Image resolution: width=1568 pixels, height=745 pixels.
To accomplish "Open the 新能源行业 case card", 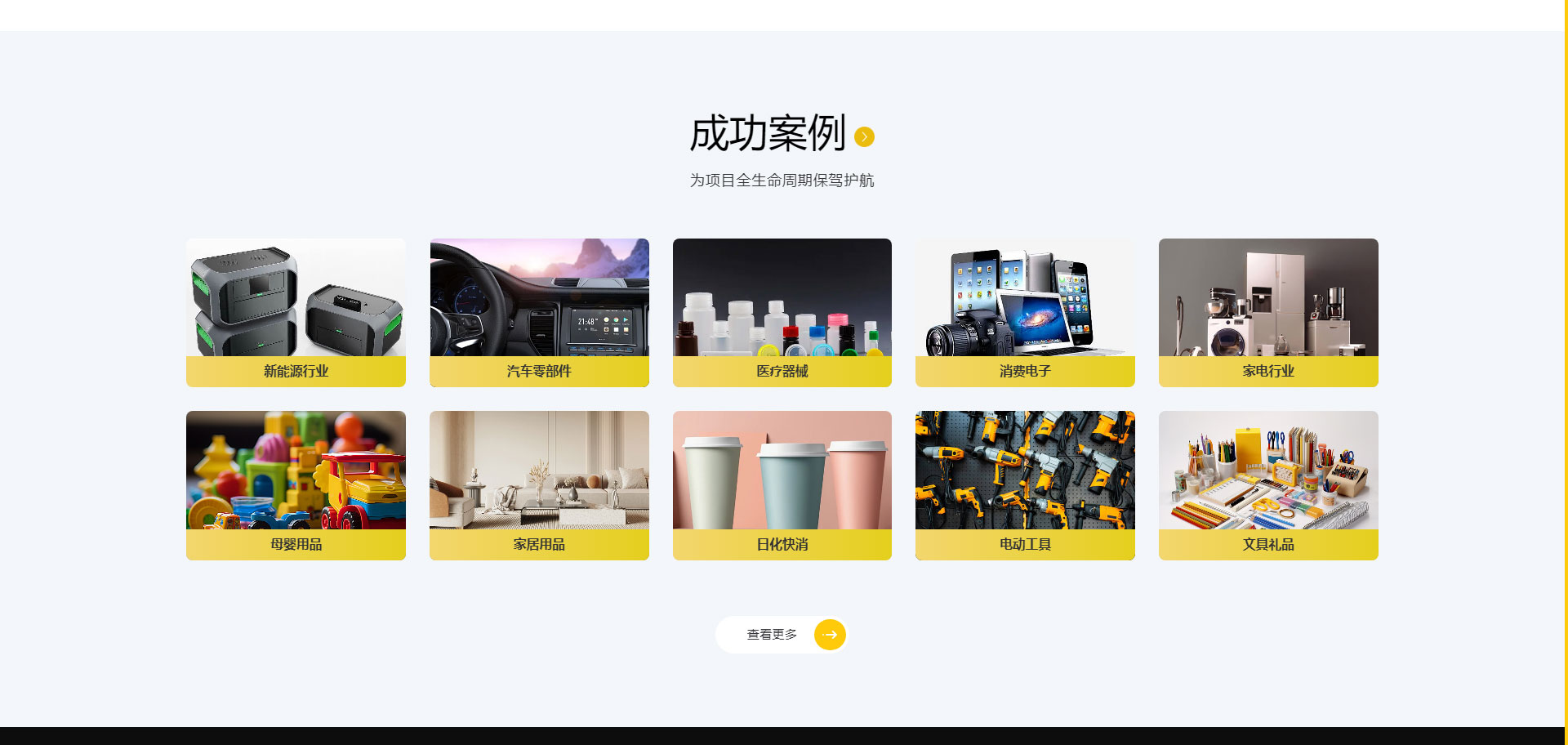I will click(296, 313).
